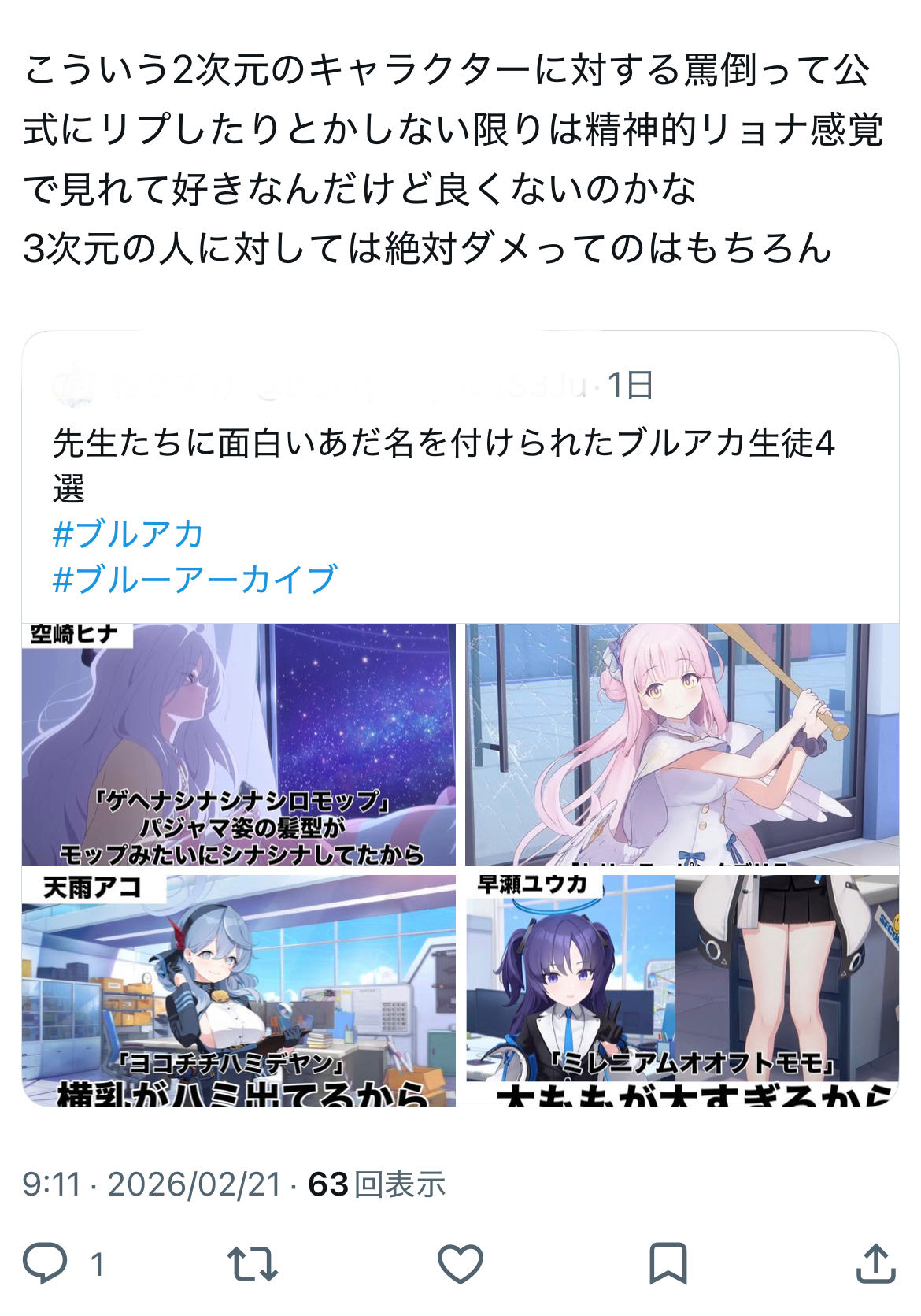Repost this tweet

pyautogui.click(x=253, y=1263)
